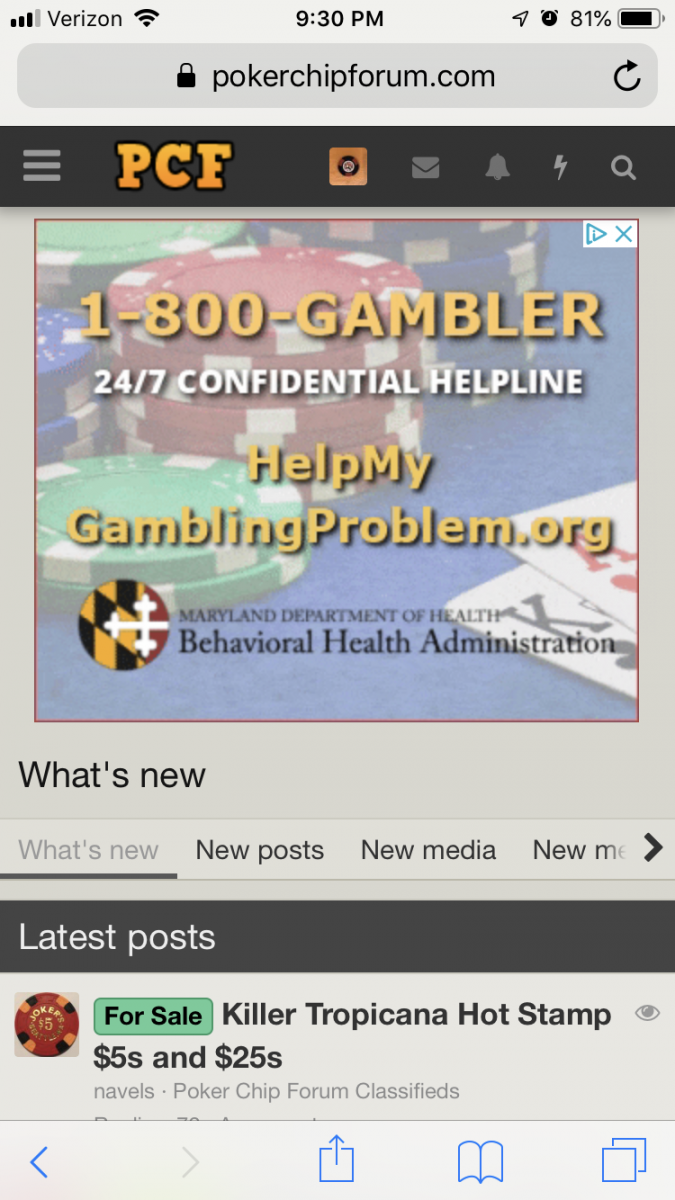Open the AdChoices info icon

pyautogui.click(x=597, y=234)
